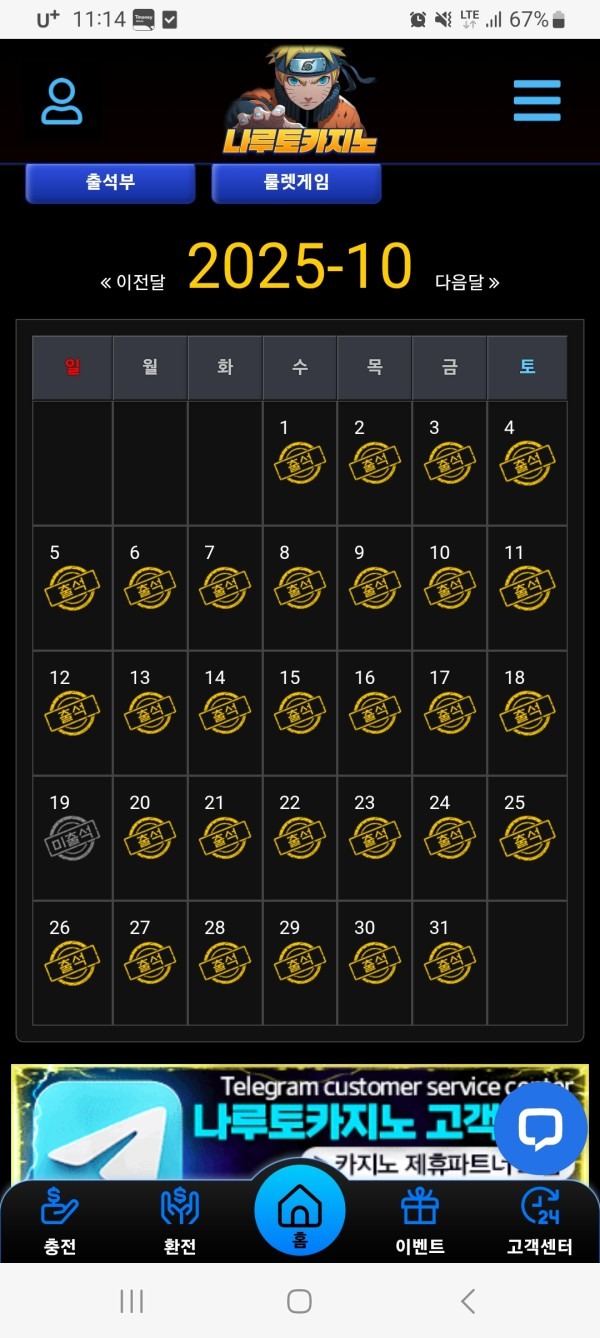Tap the 출석부 button

[x=110, y=183]
